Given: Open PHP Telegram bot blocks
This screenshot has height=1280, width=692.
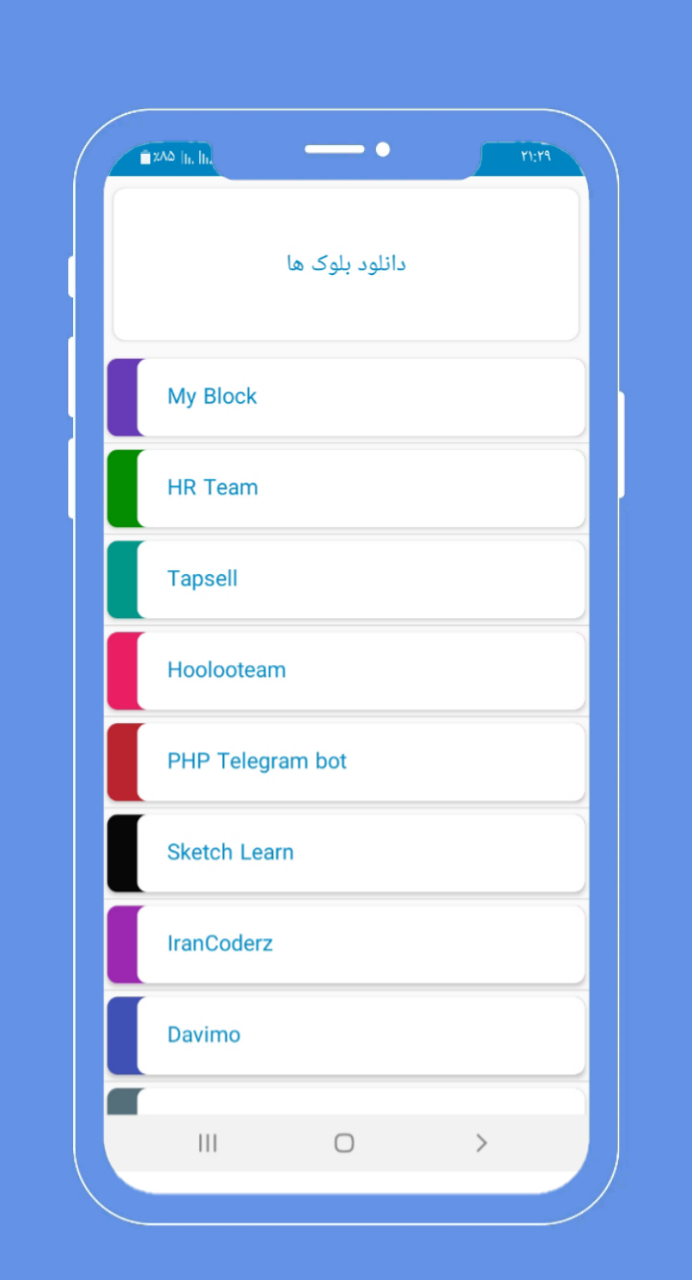Looking at the screenshot, I should [x=345, y=761].
